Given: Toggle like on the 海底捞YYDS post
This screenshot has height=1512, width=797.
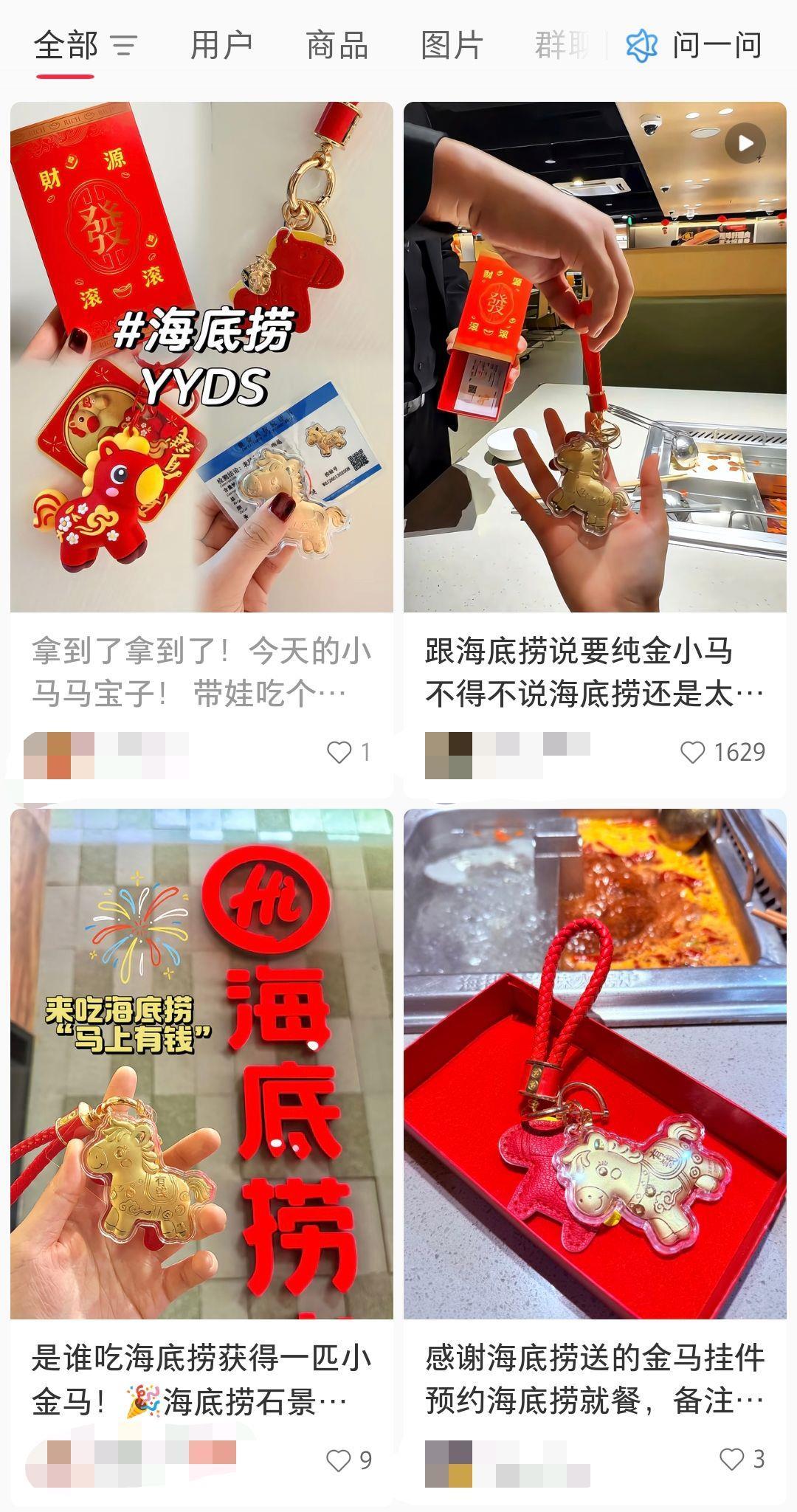Looking at the screenshot, I should (x=339, y=751).
